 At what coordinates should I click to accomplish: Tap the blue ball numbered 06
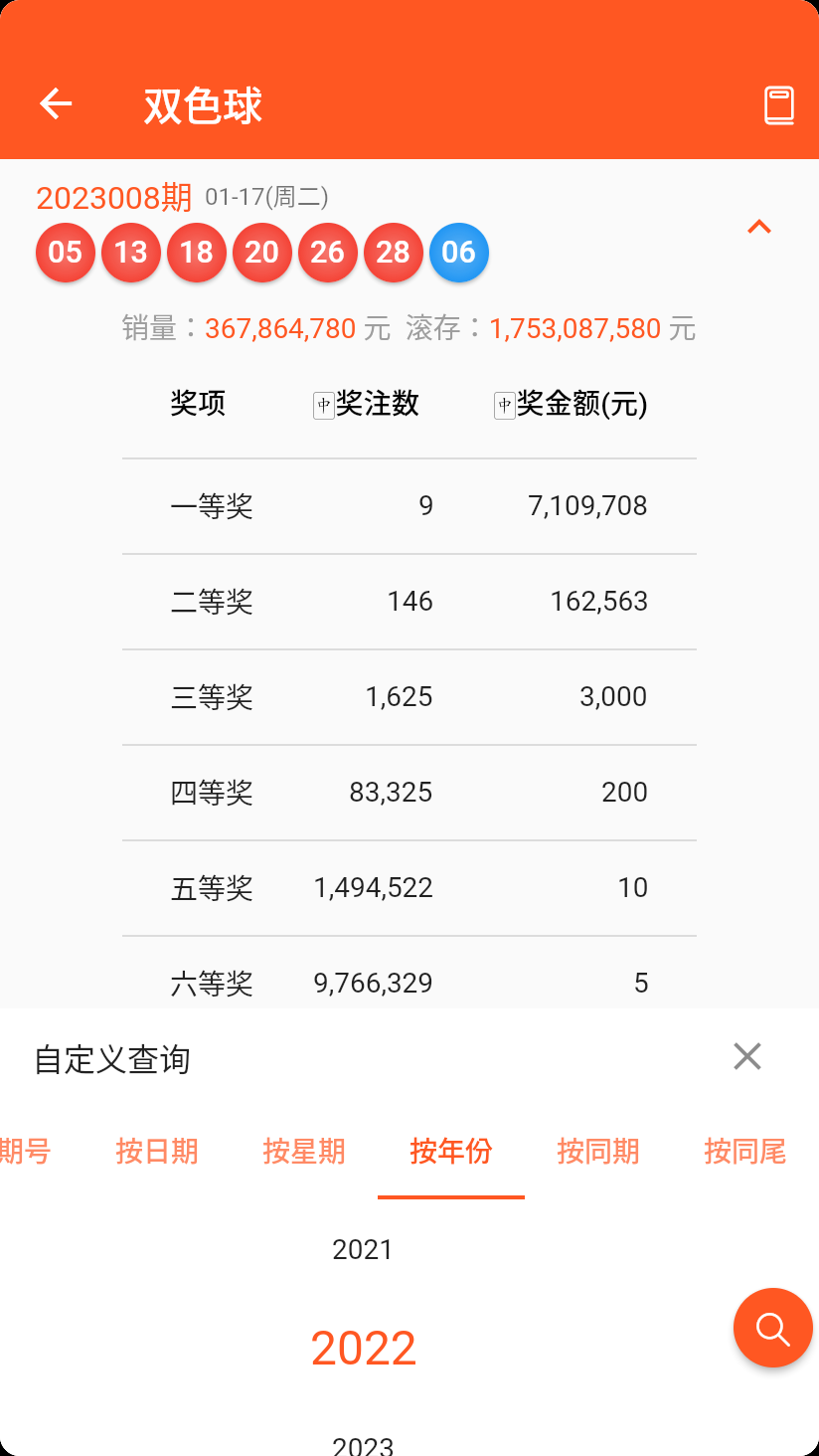[459, 253]
